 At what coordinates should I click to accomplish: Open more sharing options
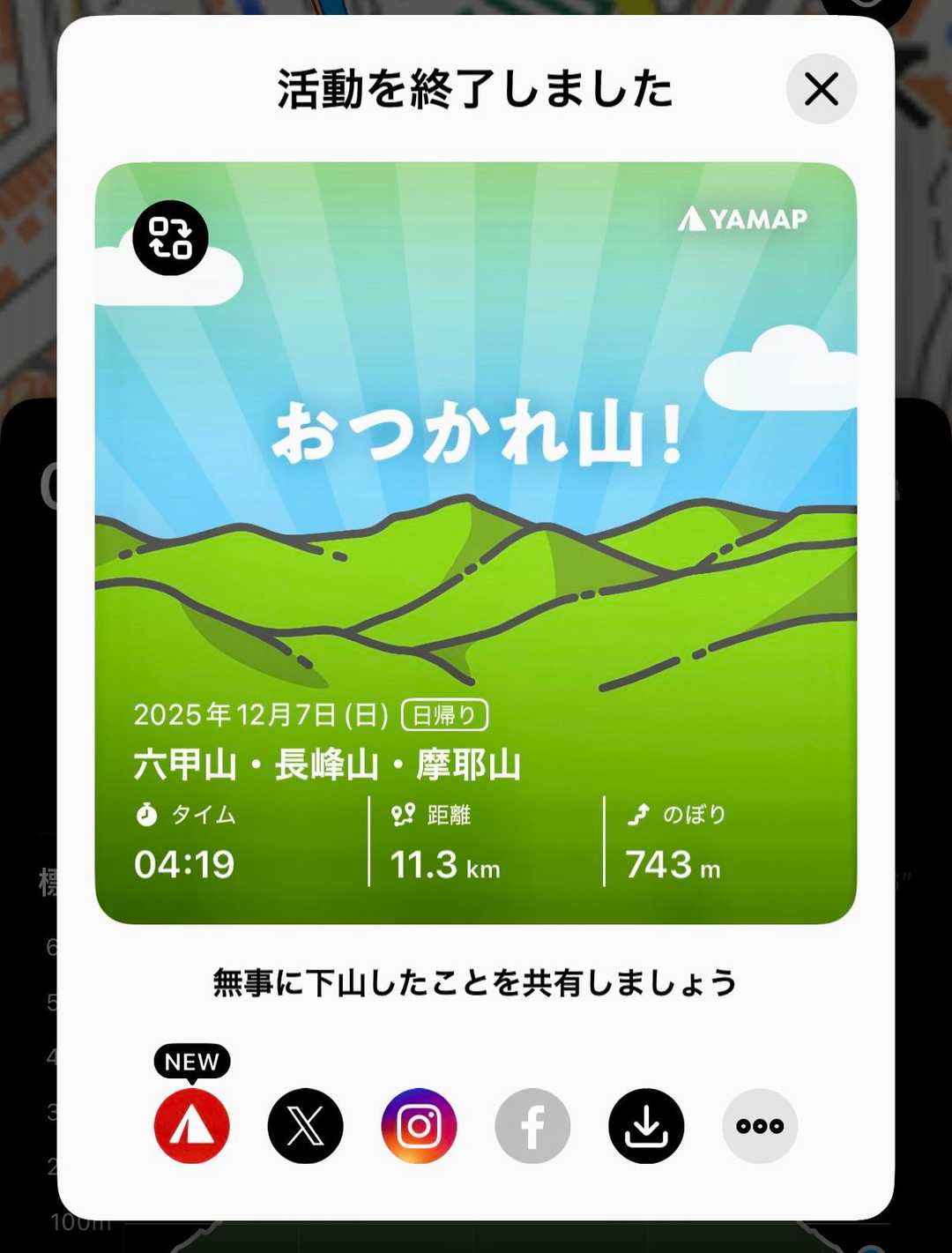pos(760,1126)
